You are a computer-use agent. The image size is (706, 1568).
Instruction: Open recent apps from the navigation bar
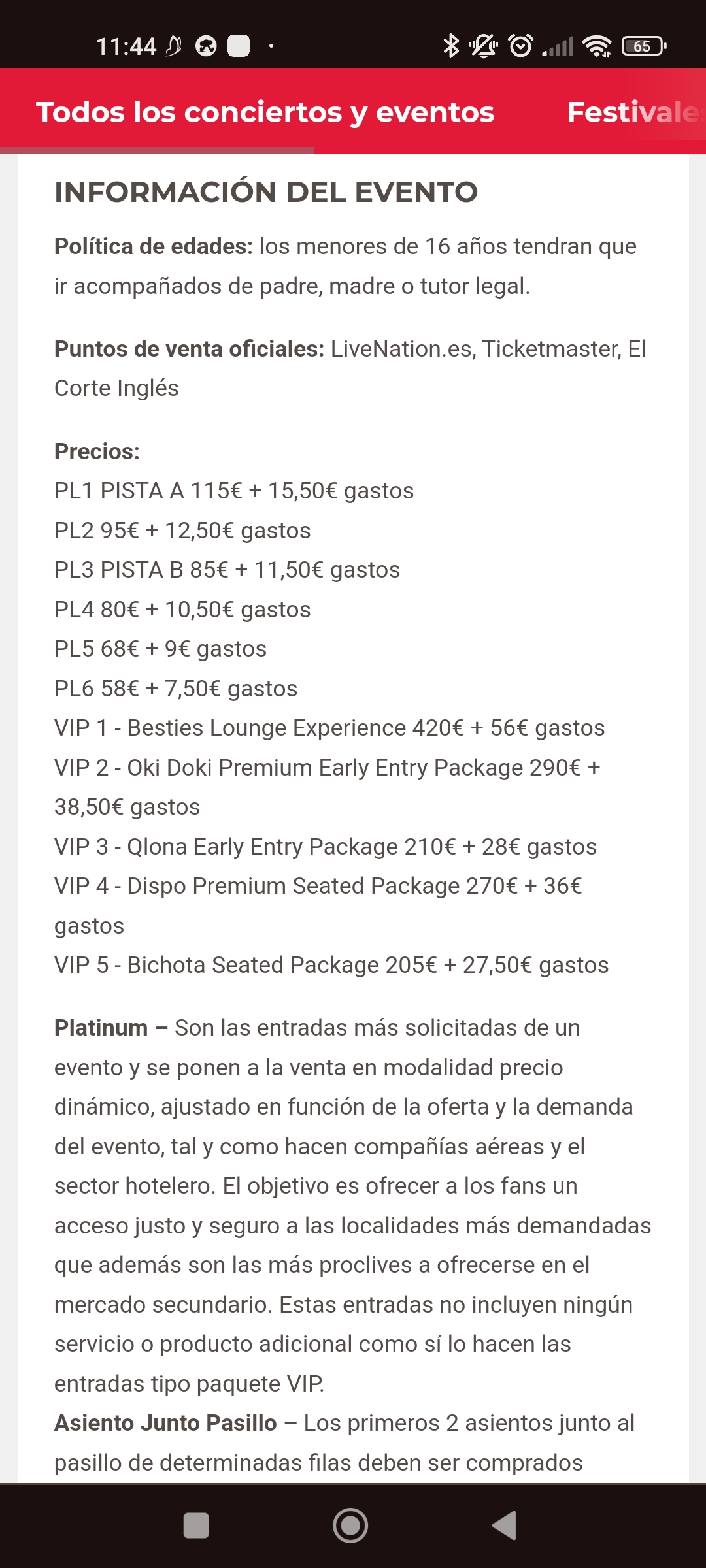pyautogui.click(x=197, y=1526)
